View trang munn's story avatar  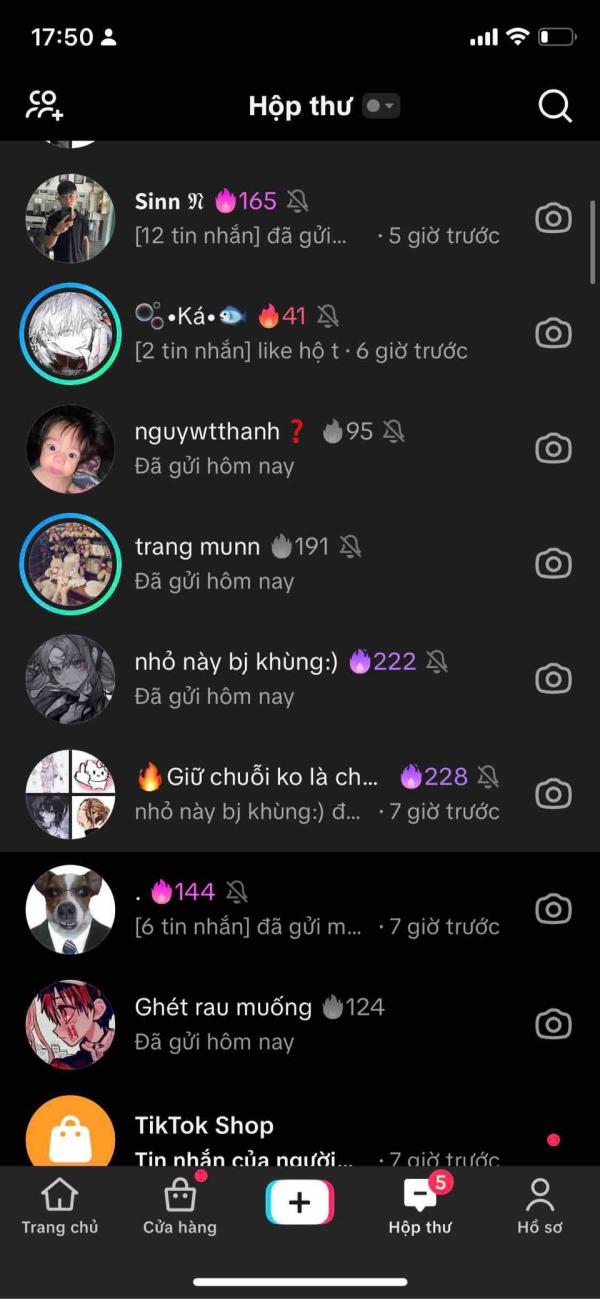(70, 563)
